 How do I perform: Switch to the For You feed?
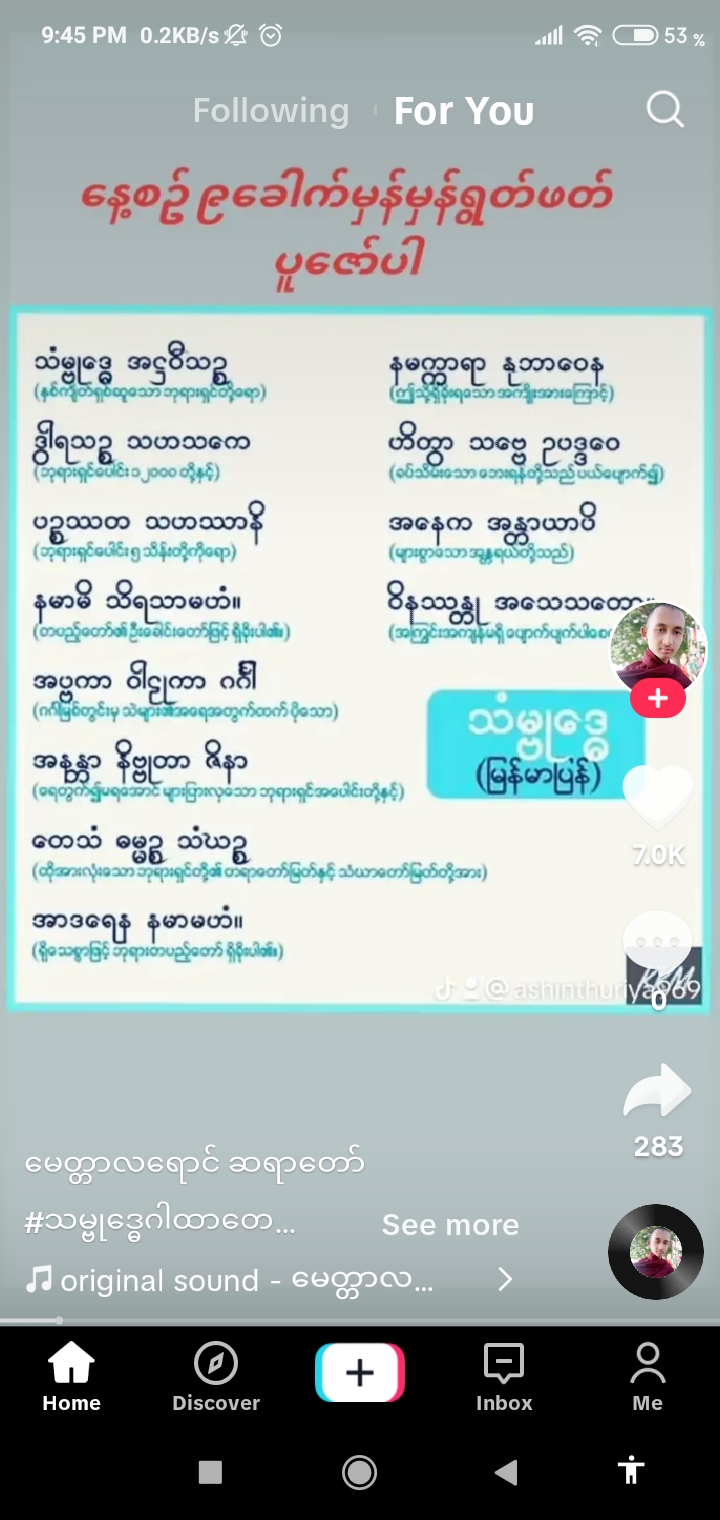464,111
